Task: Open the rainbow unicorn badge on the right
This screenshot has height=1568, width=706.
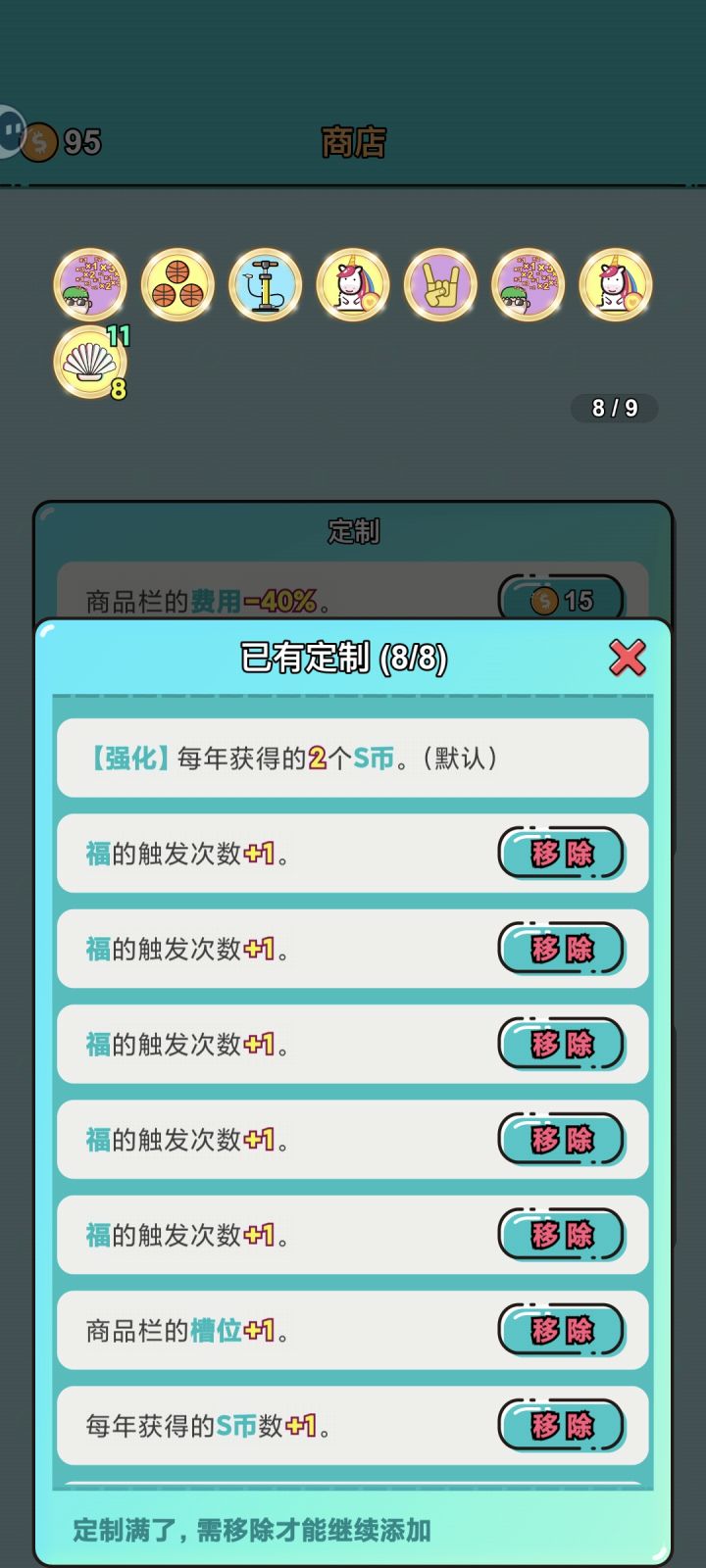Action: 616,285
